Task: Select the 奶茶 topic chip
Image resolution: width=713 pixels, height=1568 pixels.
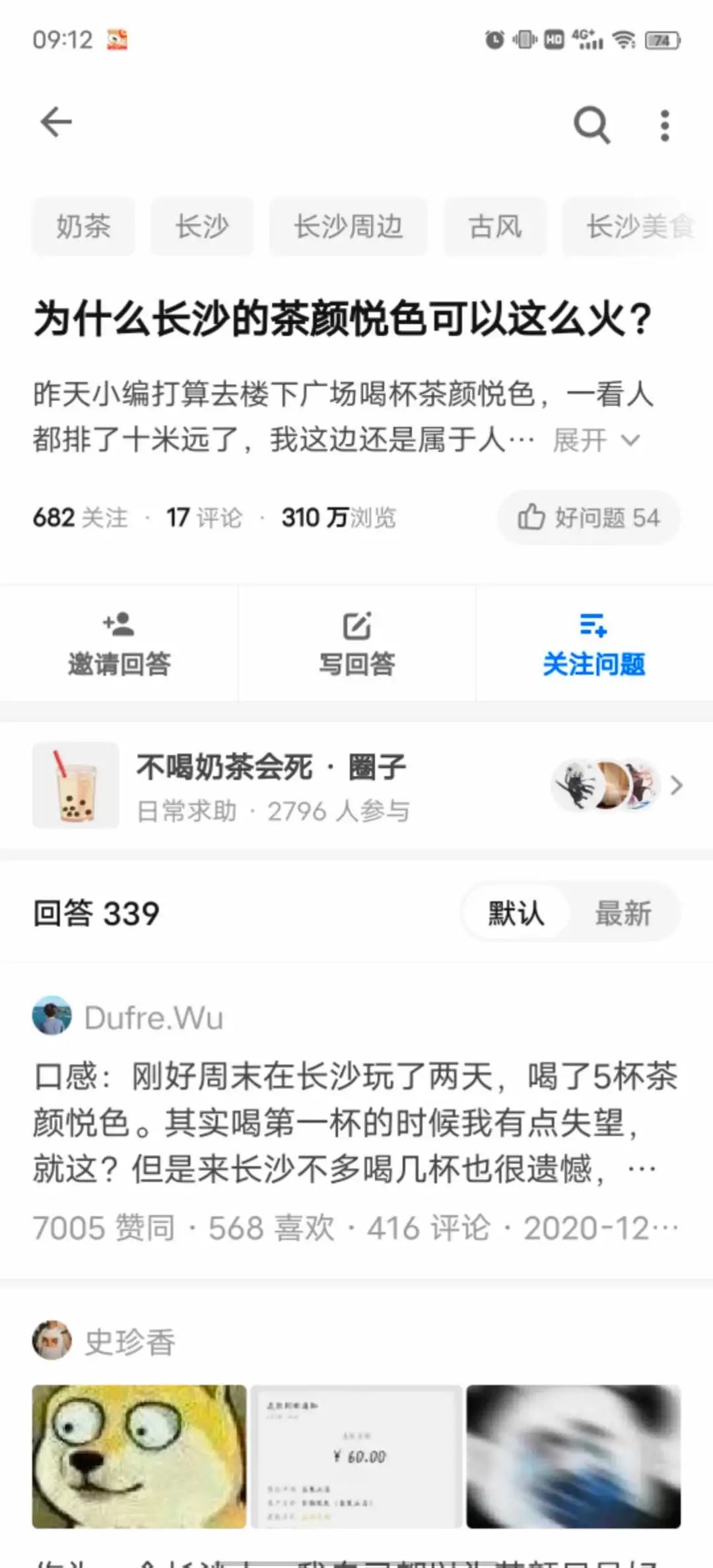Action: [83, 226]
